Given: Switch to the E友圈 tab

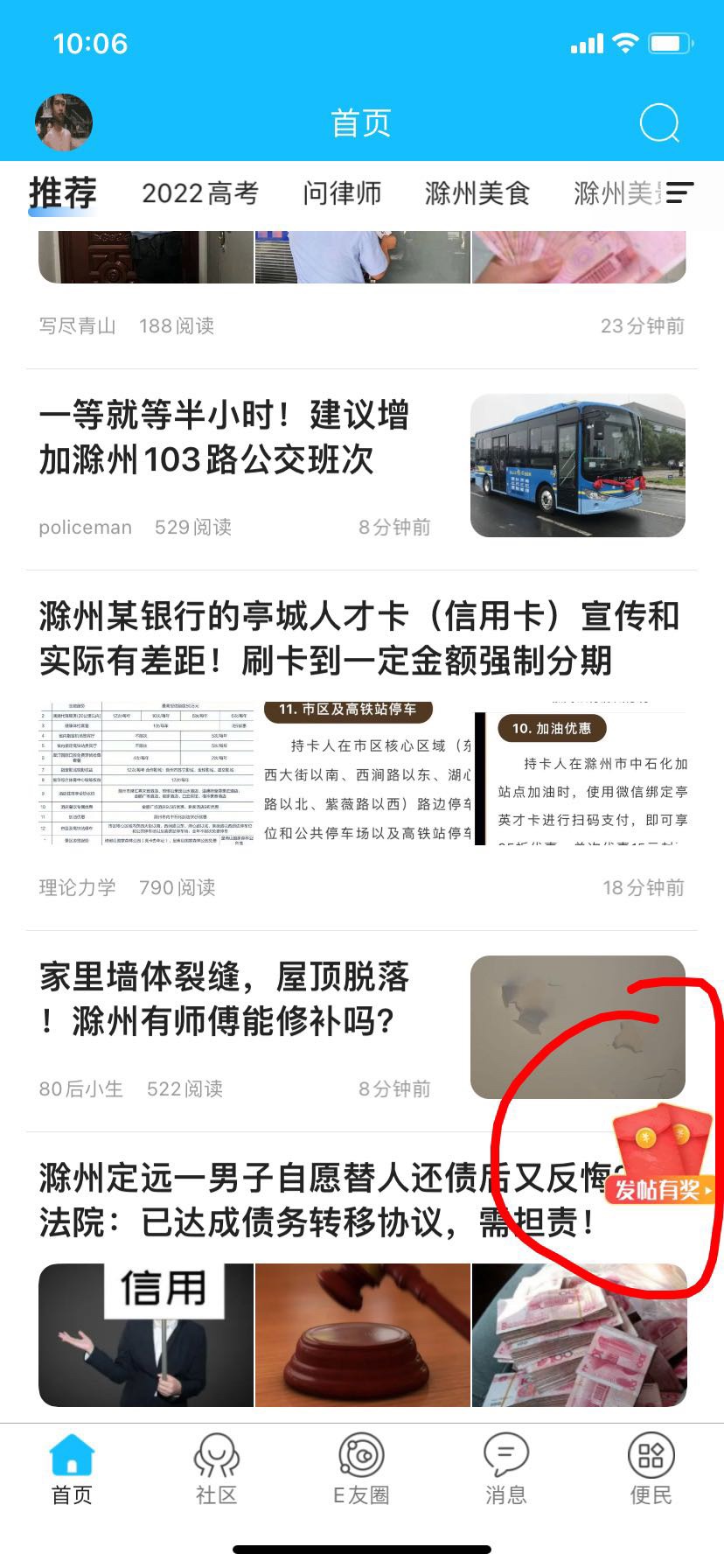Looking at the screenshot, I should [x=361, y=1470].
